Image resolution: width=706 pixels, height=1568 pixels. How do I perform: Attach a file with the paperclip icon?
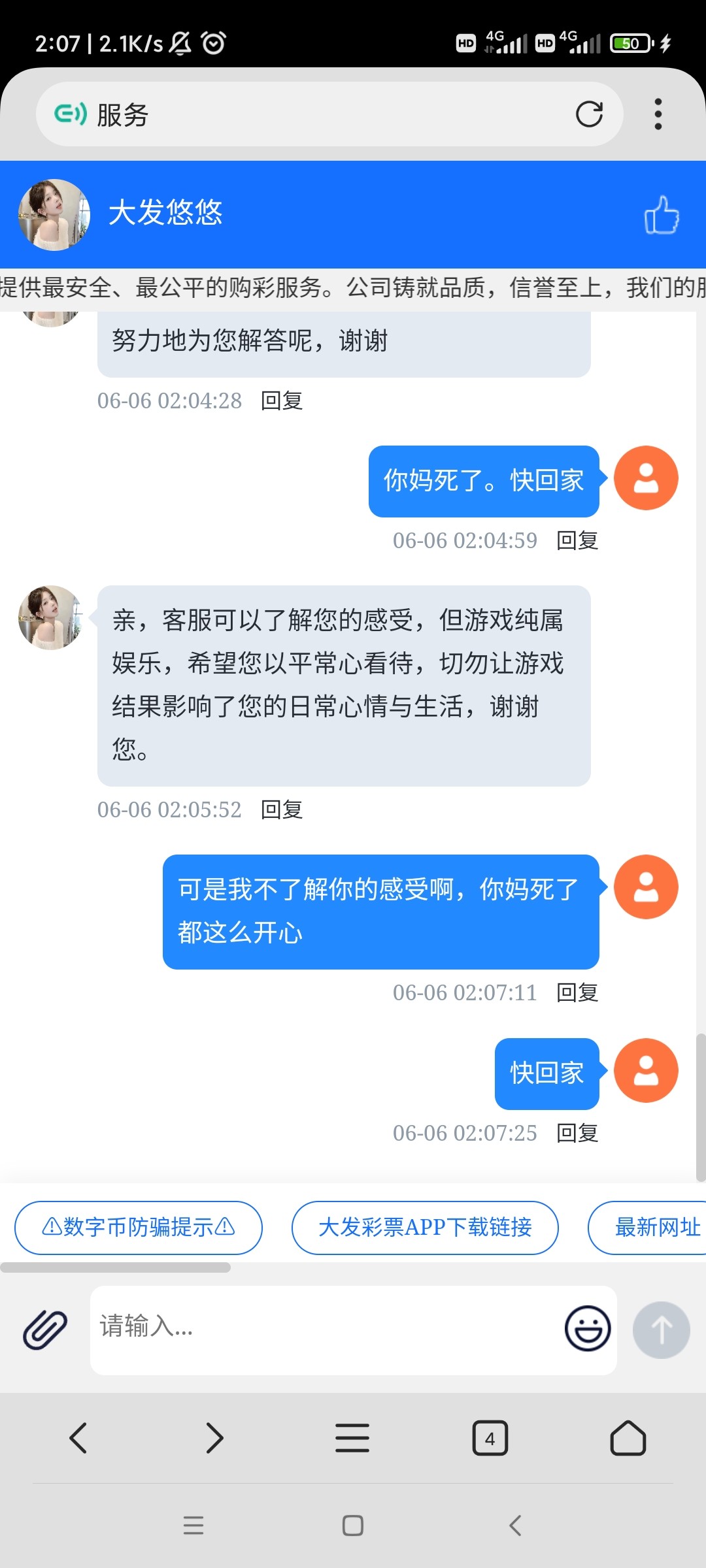(x=45, y=1329)
